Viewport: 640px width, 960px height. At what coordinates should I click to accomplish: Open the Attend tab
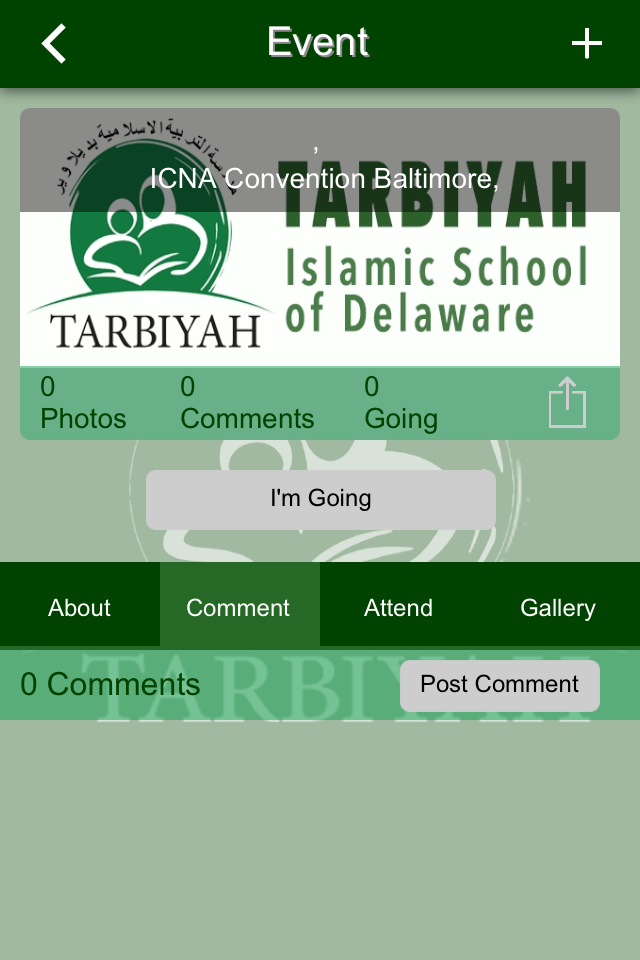point(399,607)
